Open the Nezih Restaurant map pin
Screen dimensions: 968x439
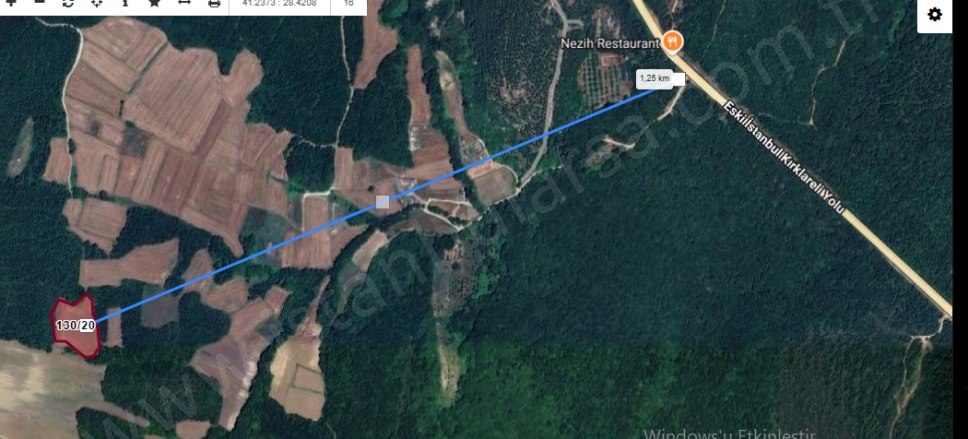pyautogui.click(x=673, y=42)
